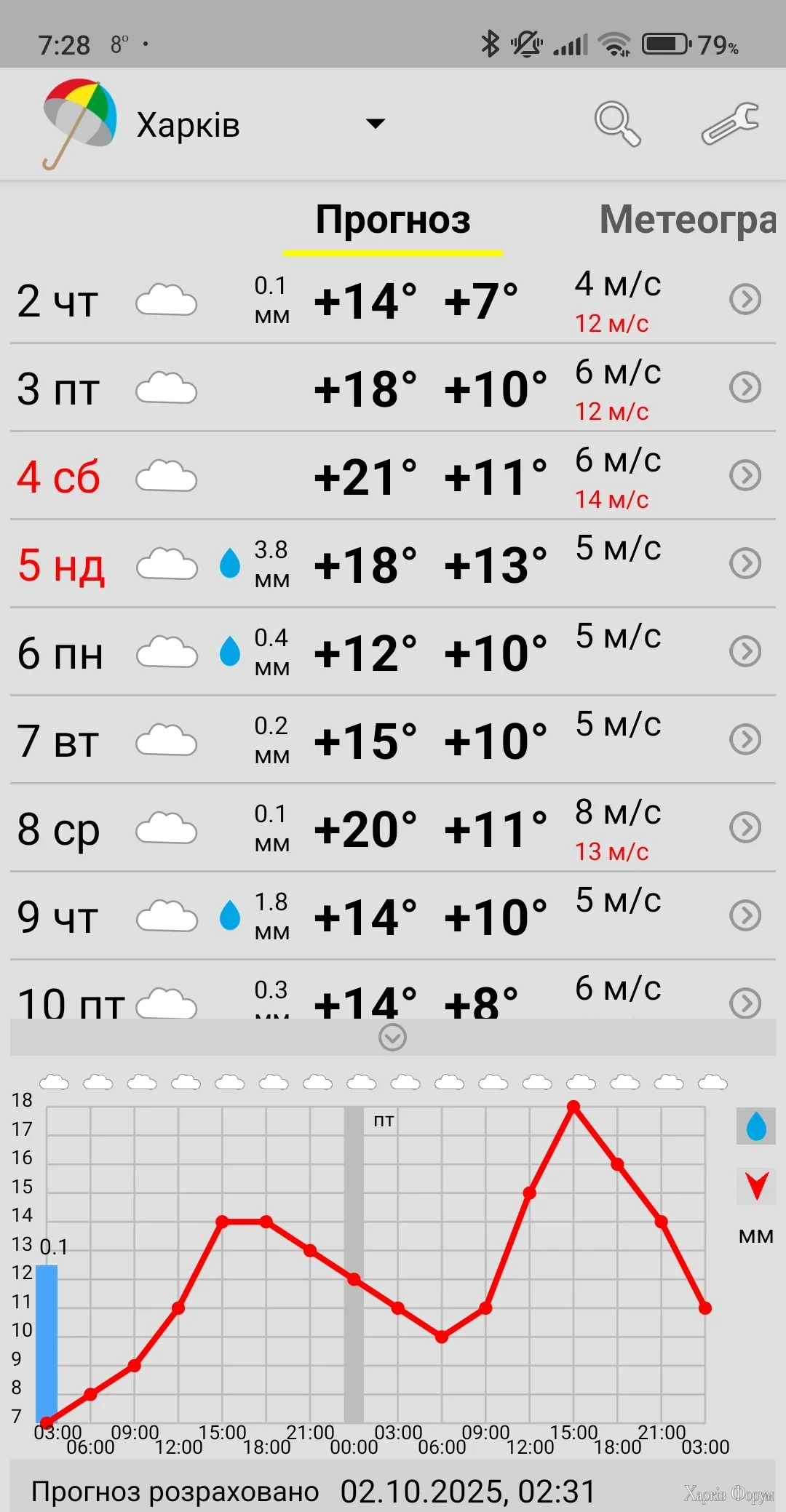
Task: Open forecast details for 2 чт
Action: click(x=745, y=299)
